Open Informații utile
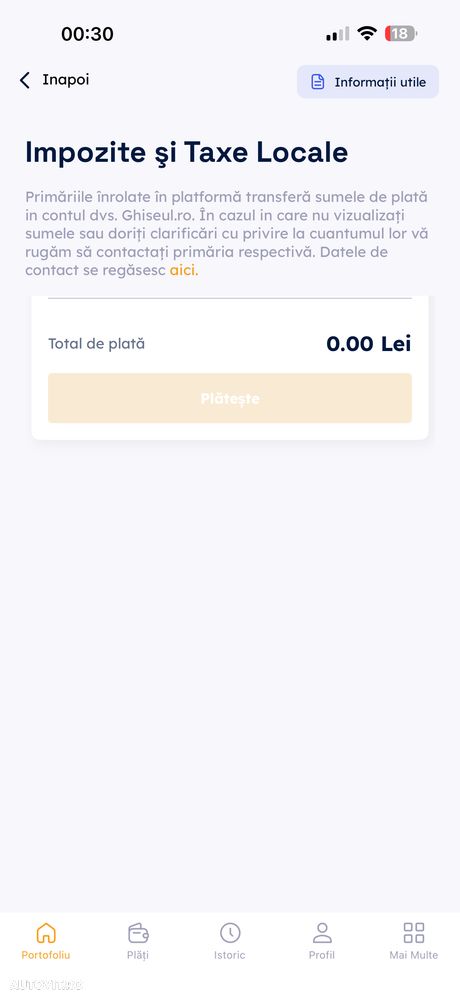Screen dimensions: 460x999 point(368,82)
